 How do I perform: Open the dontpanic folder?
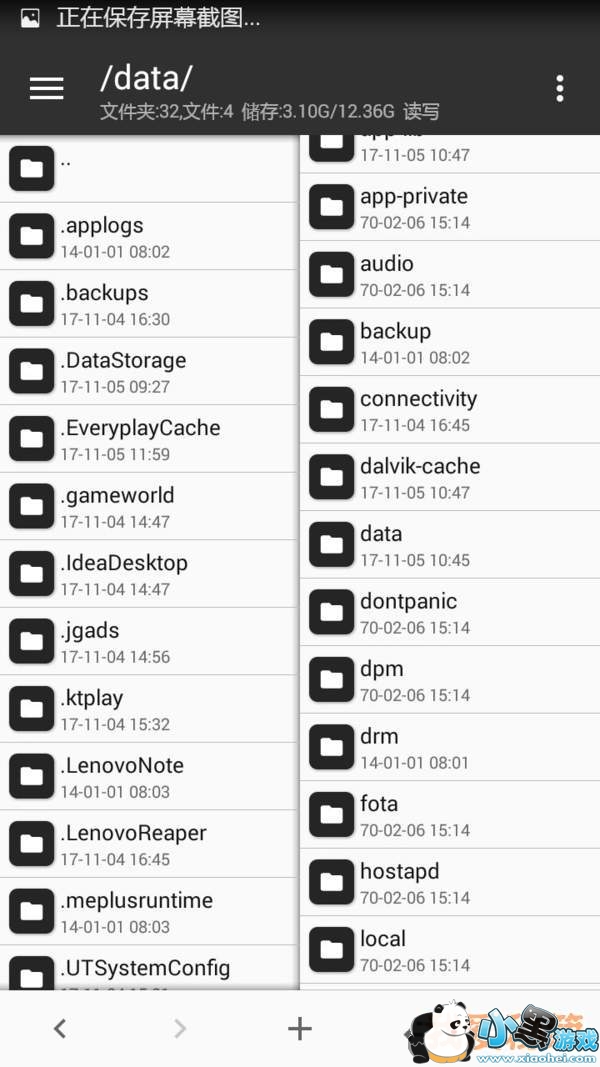click(450, 612)
